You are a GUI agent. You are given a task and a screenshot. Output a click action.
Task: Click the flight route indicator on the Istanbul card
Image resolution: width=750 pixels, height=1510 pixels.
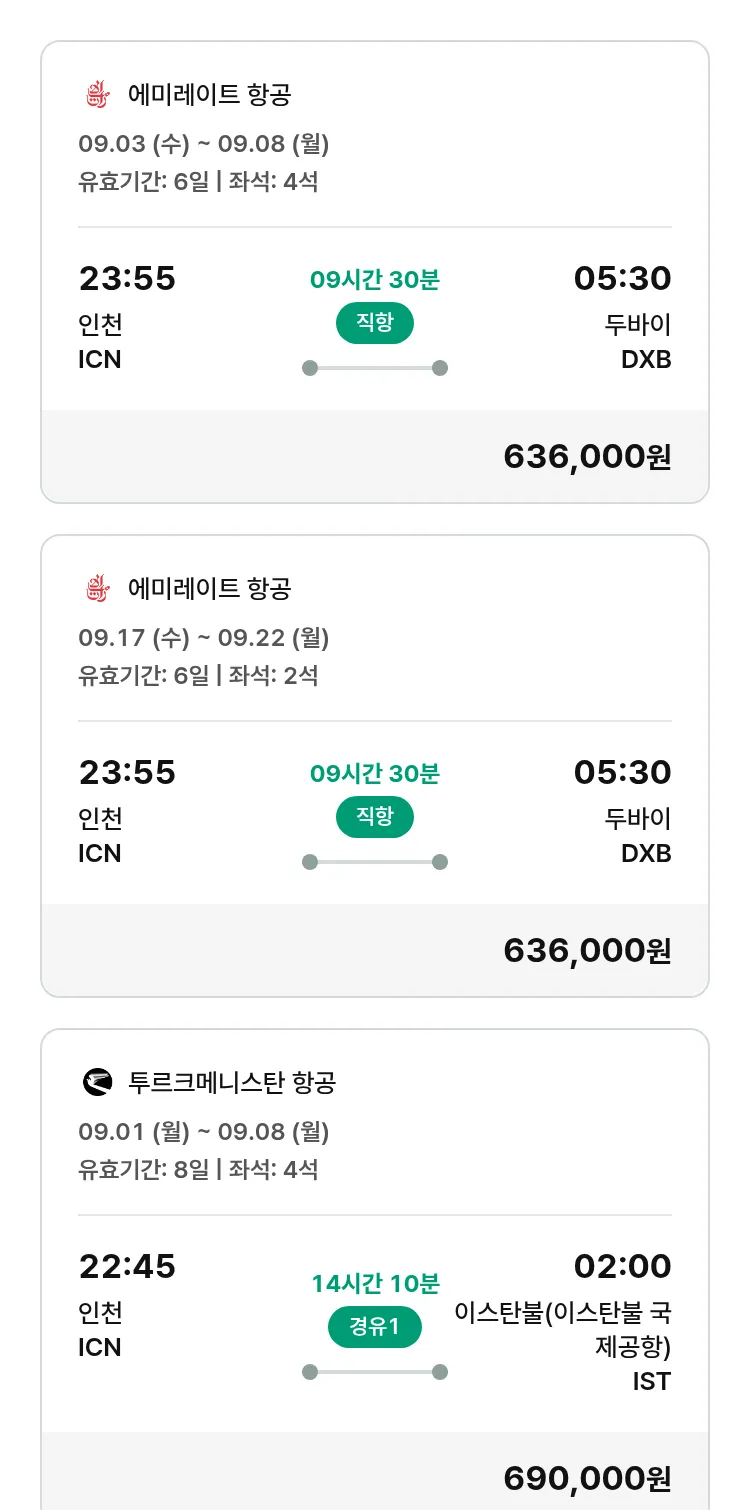[x=374, y=1373]
